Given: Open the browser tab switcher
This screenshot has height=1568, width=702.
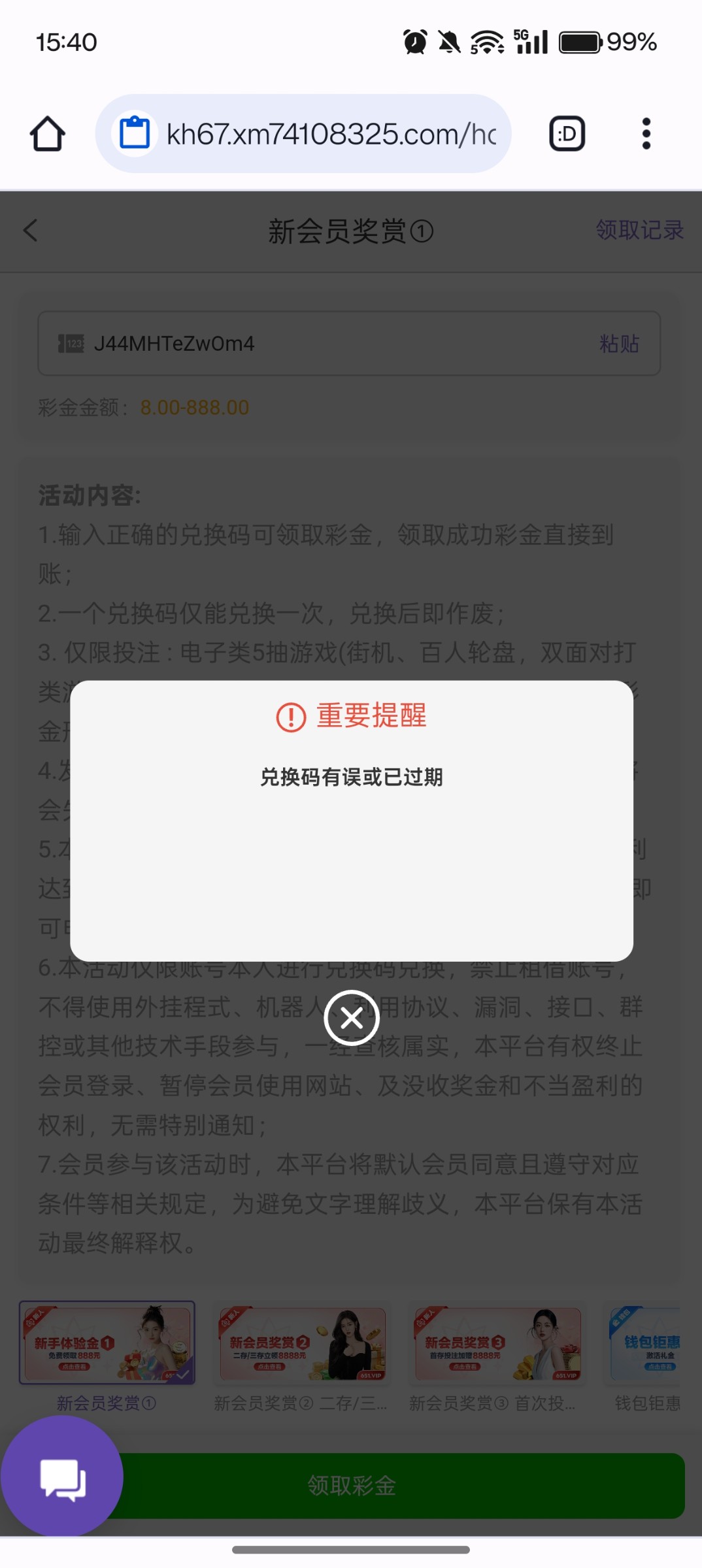Looking at the screenshot, I should pyautogui.click(x=567, y=134).
